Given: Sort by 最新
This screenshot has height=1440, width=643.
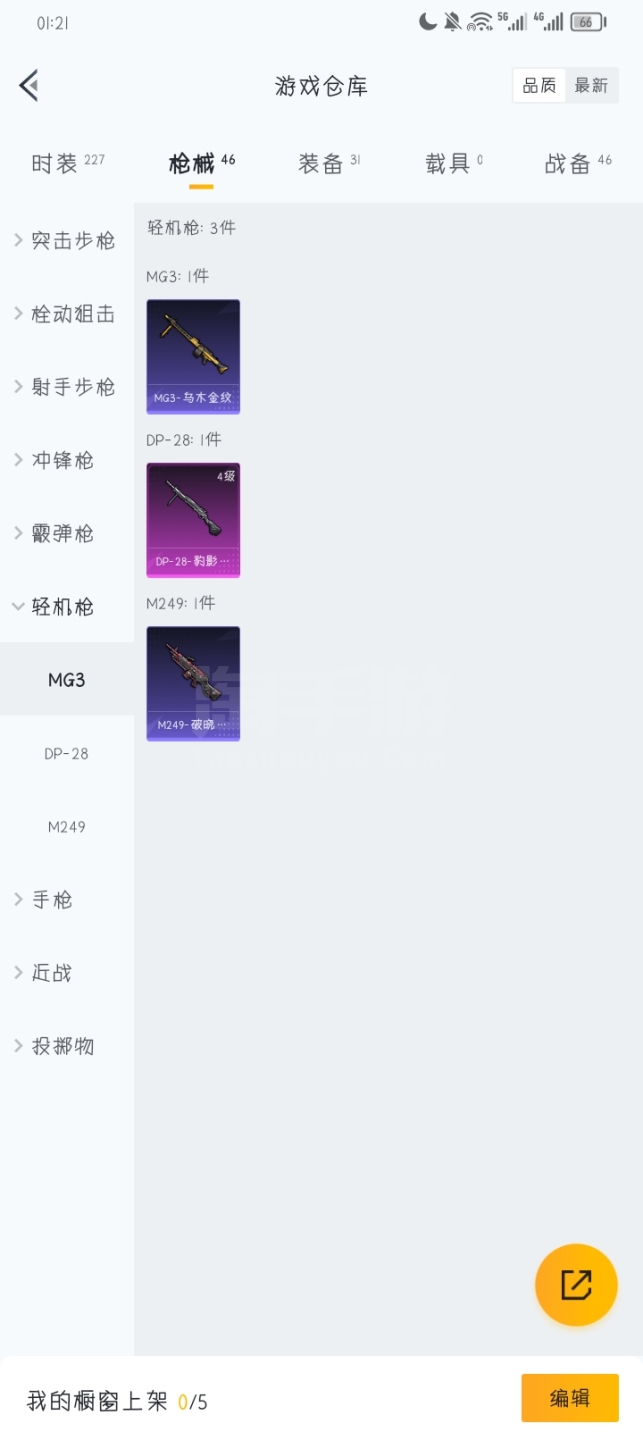Looking at the screenshot, I should pyautogui.click(x=591, y=86).
